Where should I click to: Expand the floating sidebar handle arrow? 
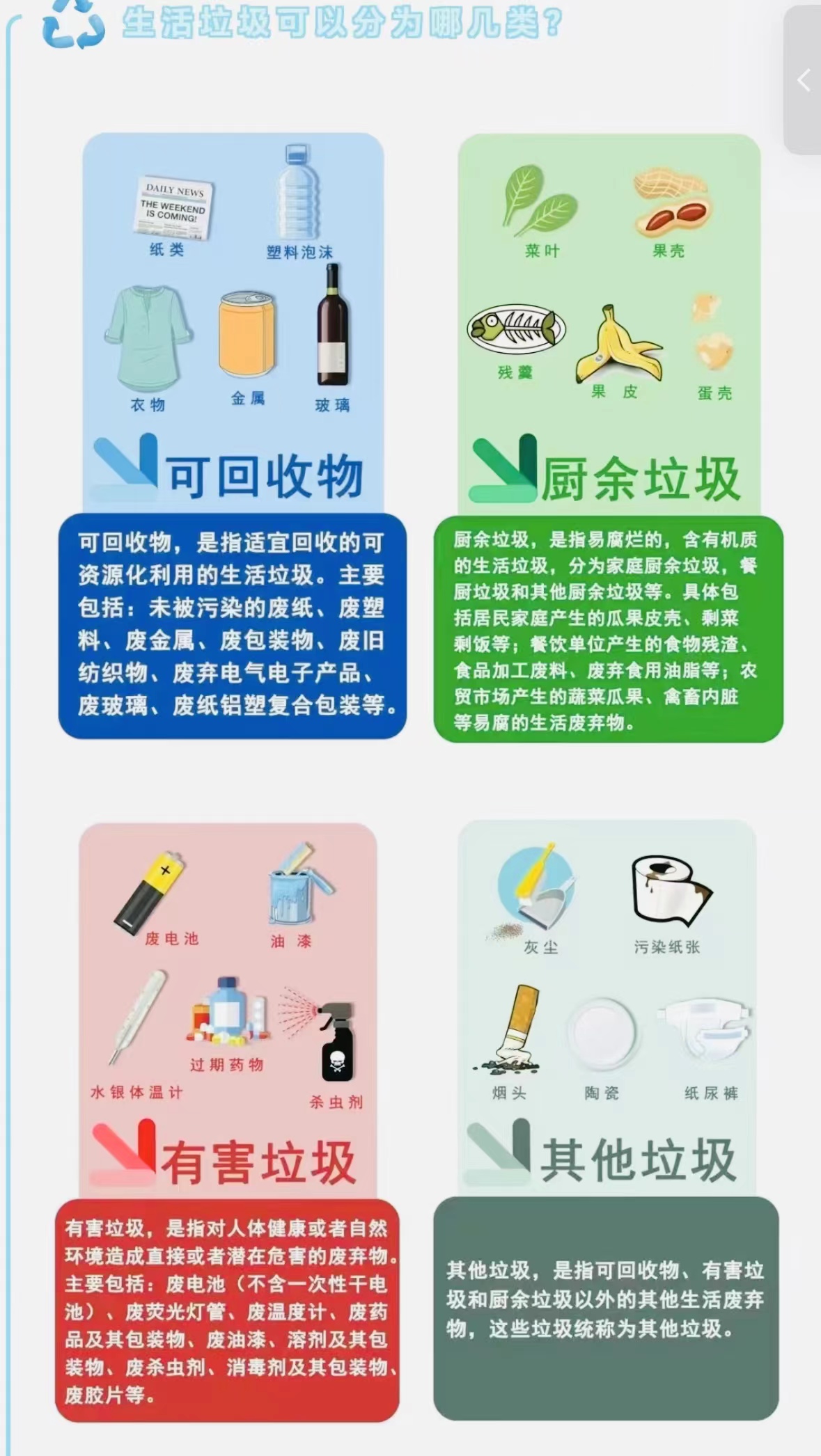[x=804, y=80]
